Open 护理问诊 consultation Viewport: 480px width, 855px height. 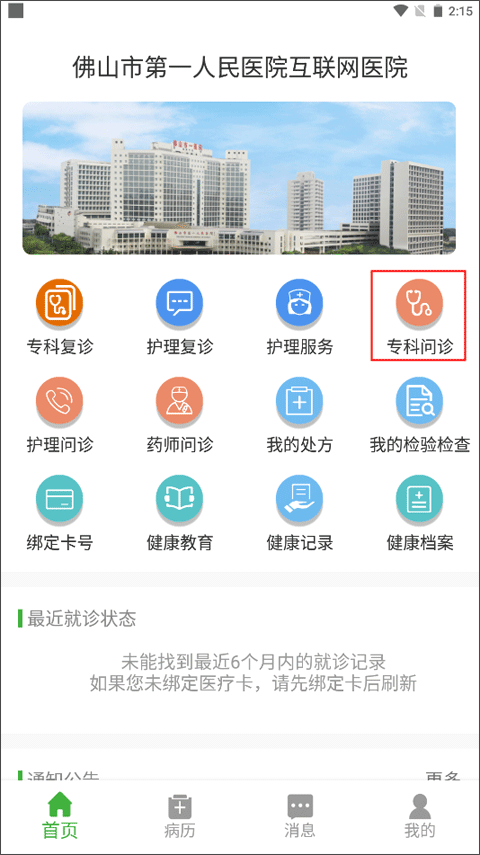[x=59, y=416]
